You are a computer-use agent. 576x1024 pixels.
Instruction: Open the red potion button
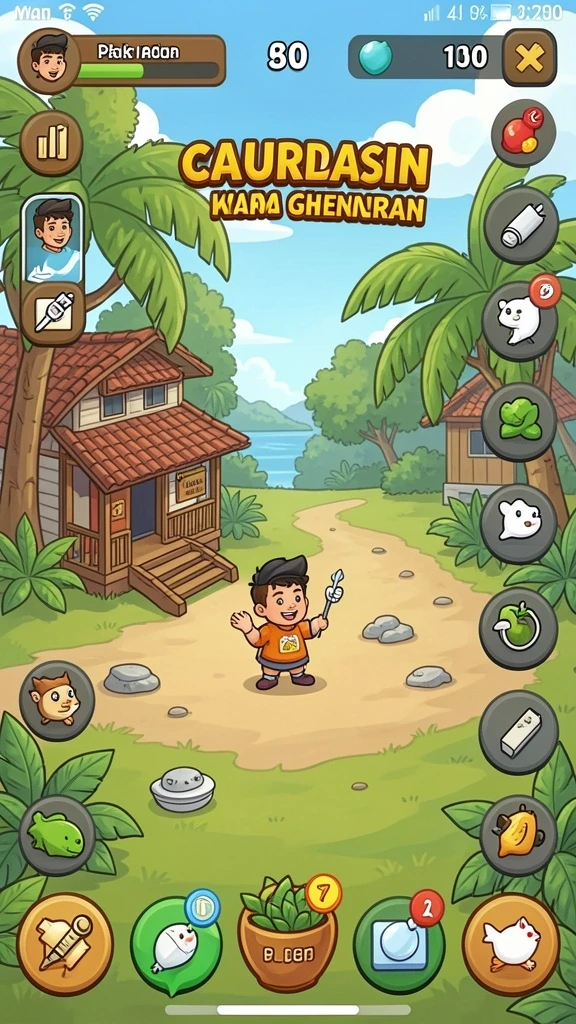pos(523,133)
